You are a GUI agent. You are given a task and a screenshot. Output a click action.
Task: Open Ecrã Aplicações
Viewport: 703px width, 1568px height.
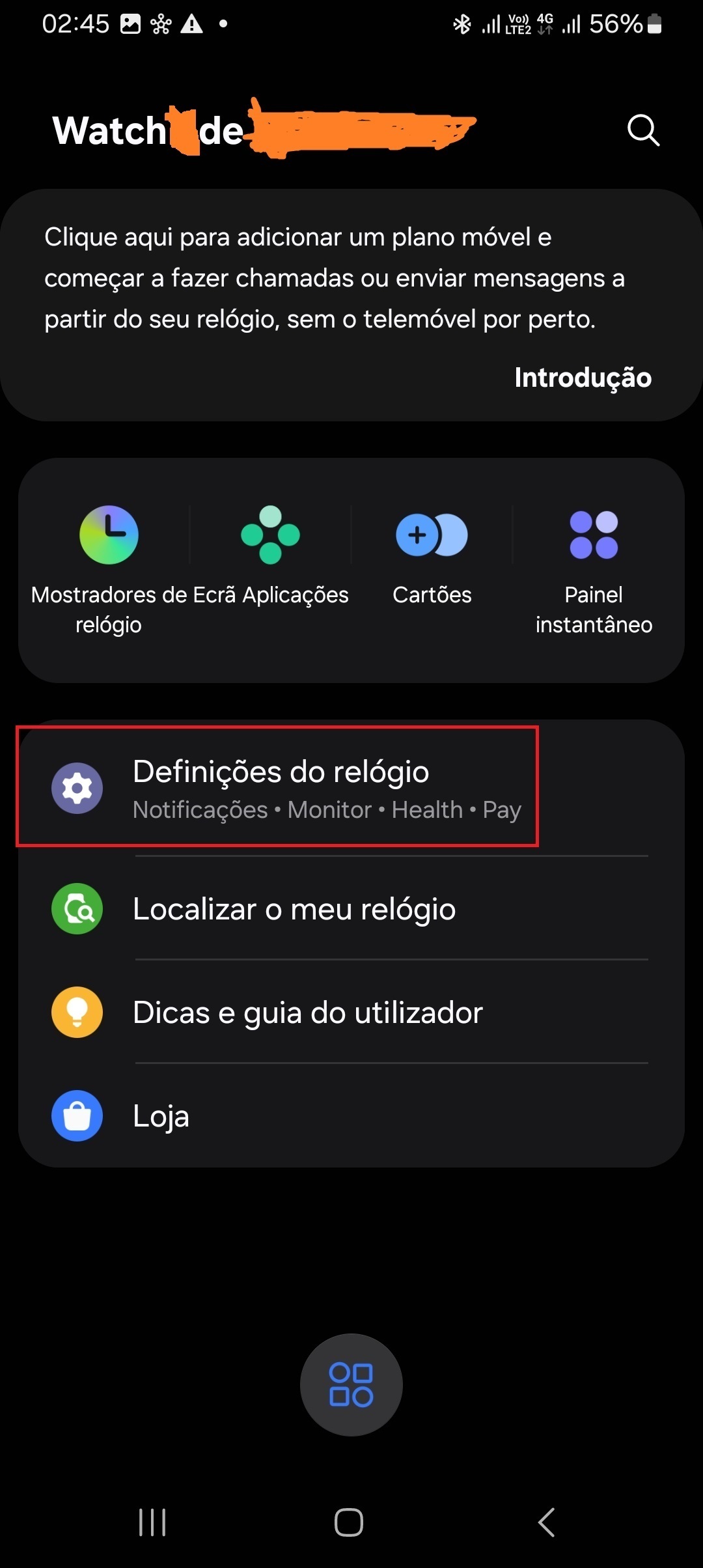270,555
